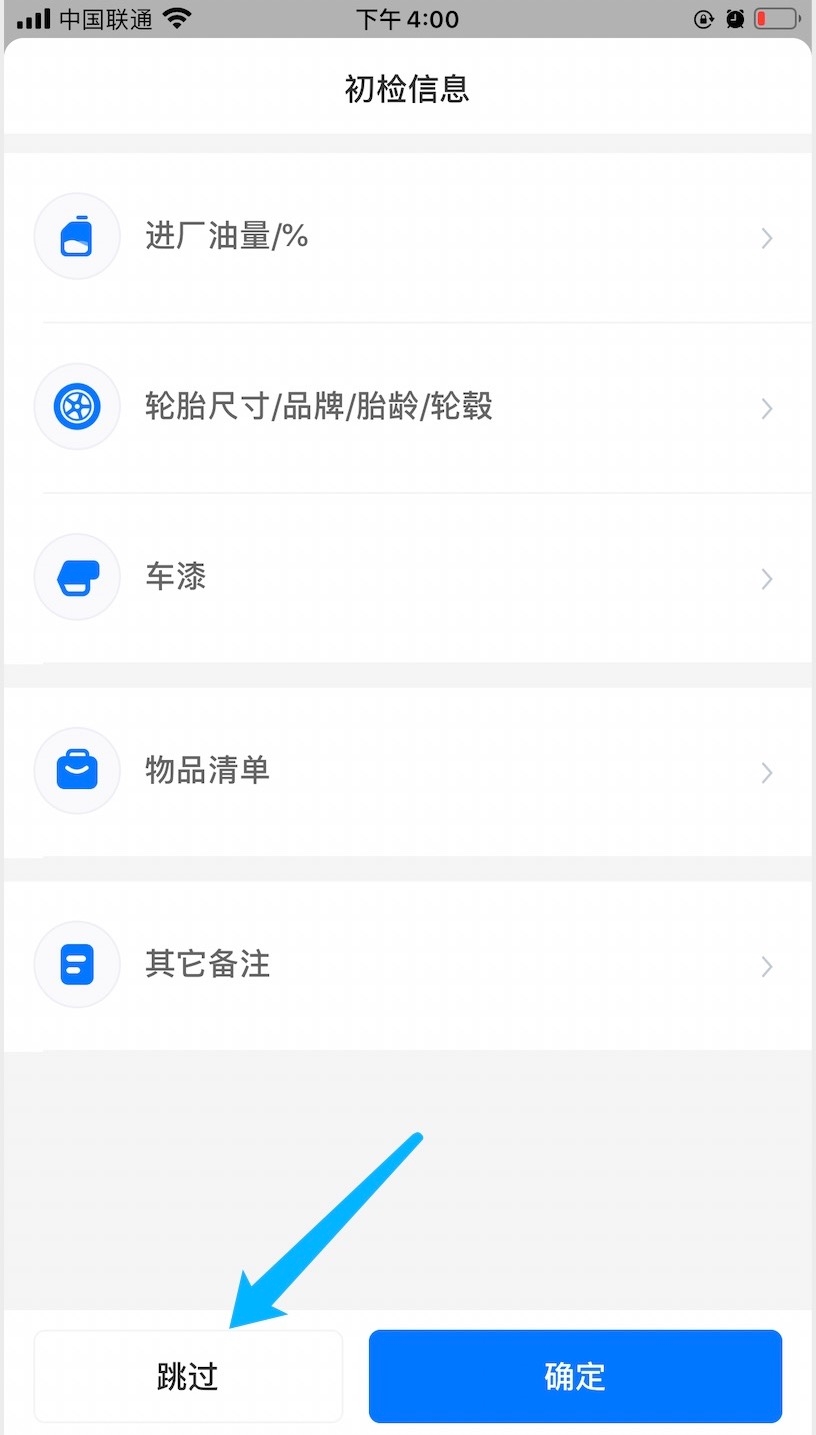Open the 进厂油量/% row
The width and height of the screenshot is (816, 1435).
407,238
